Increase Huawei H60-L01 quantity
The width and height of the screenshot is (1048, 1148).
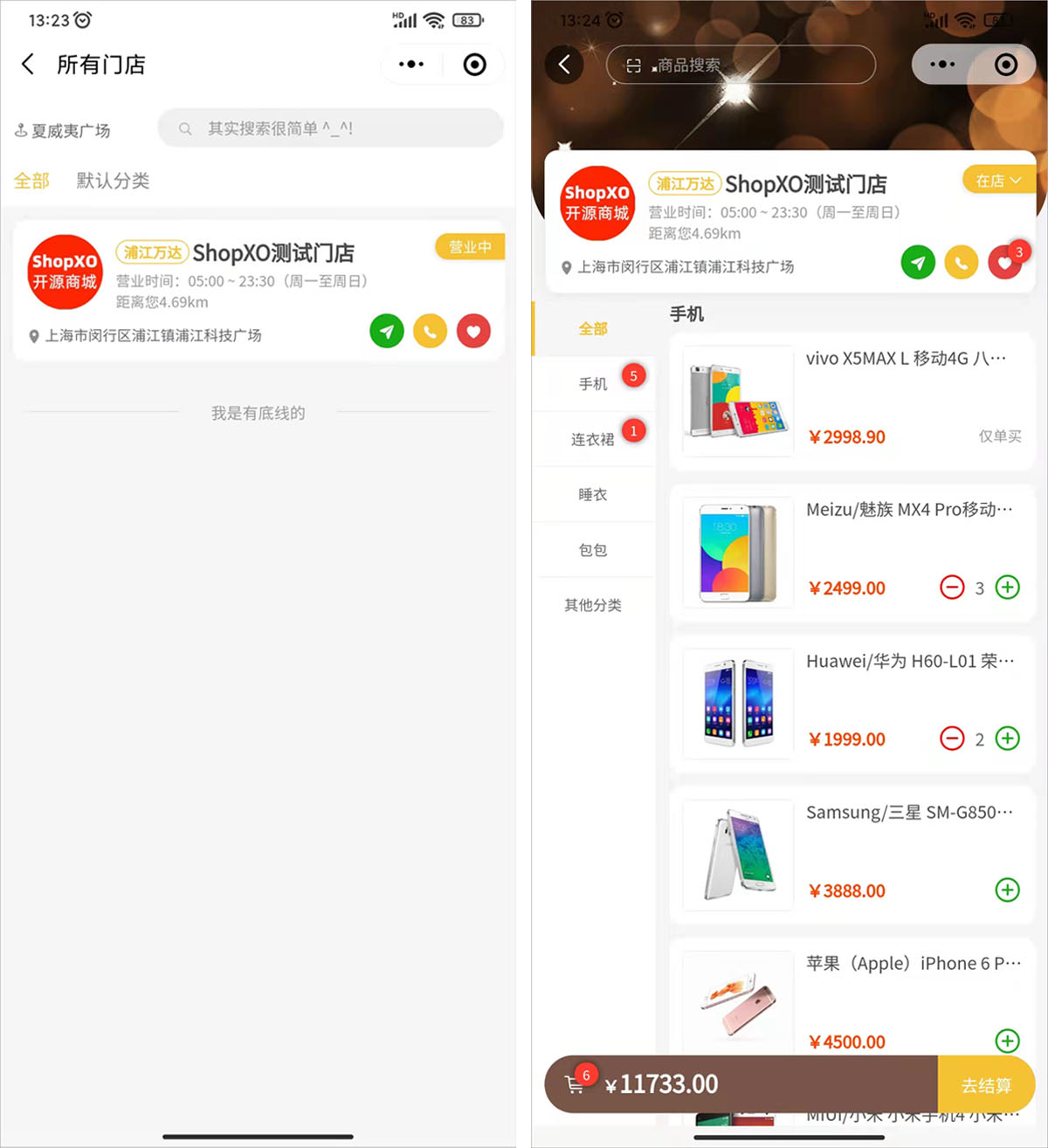pyautogui.click(x=1008, y=739)
